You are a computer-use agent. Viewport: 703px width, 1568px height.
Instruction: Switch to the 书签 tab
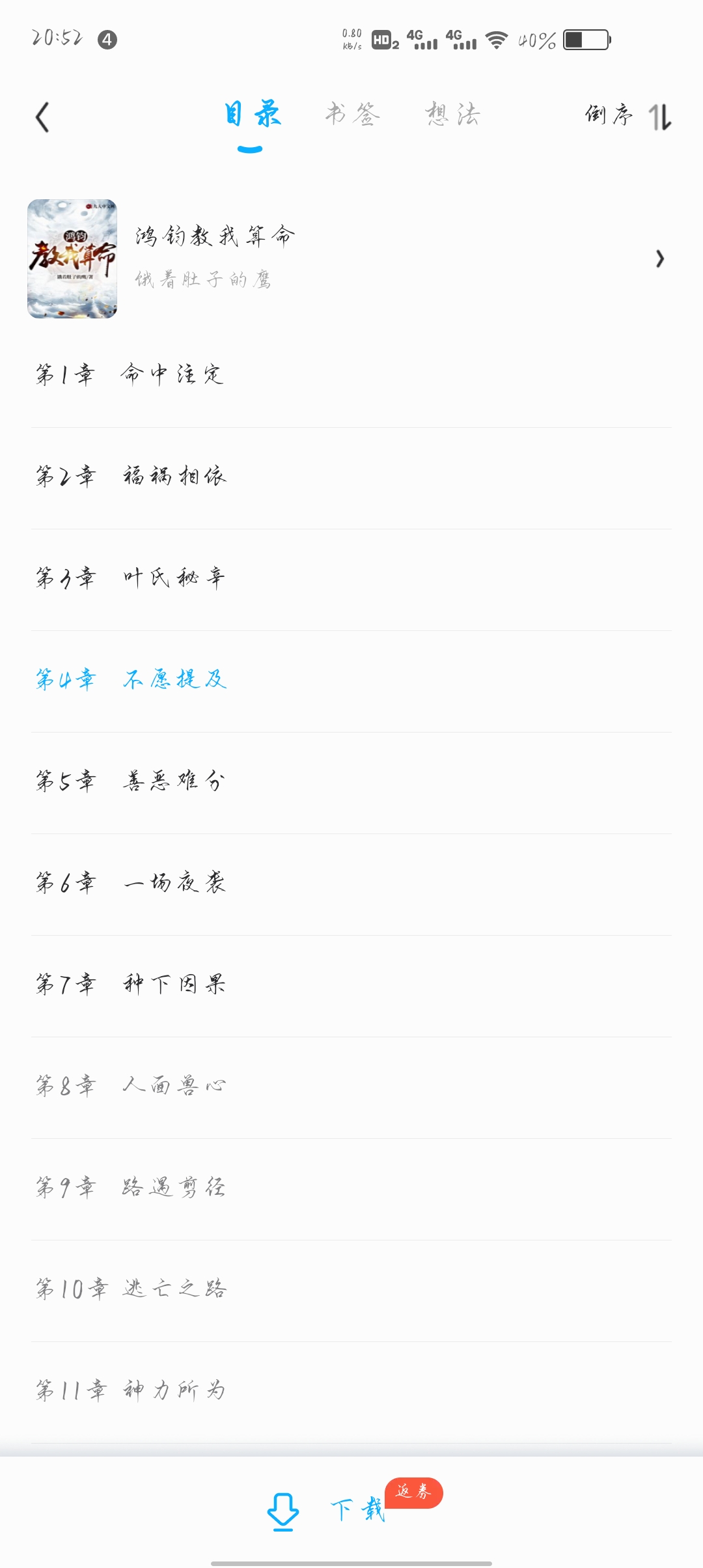pyautogui.click(x=352, y=115)
